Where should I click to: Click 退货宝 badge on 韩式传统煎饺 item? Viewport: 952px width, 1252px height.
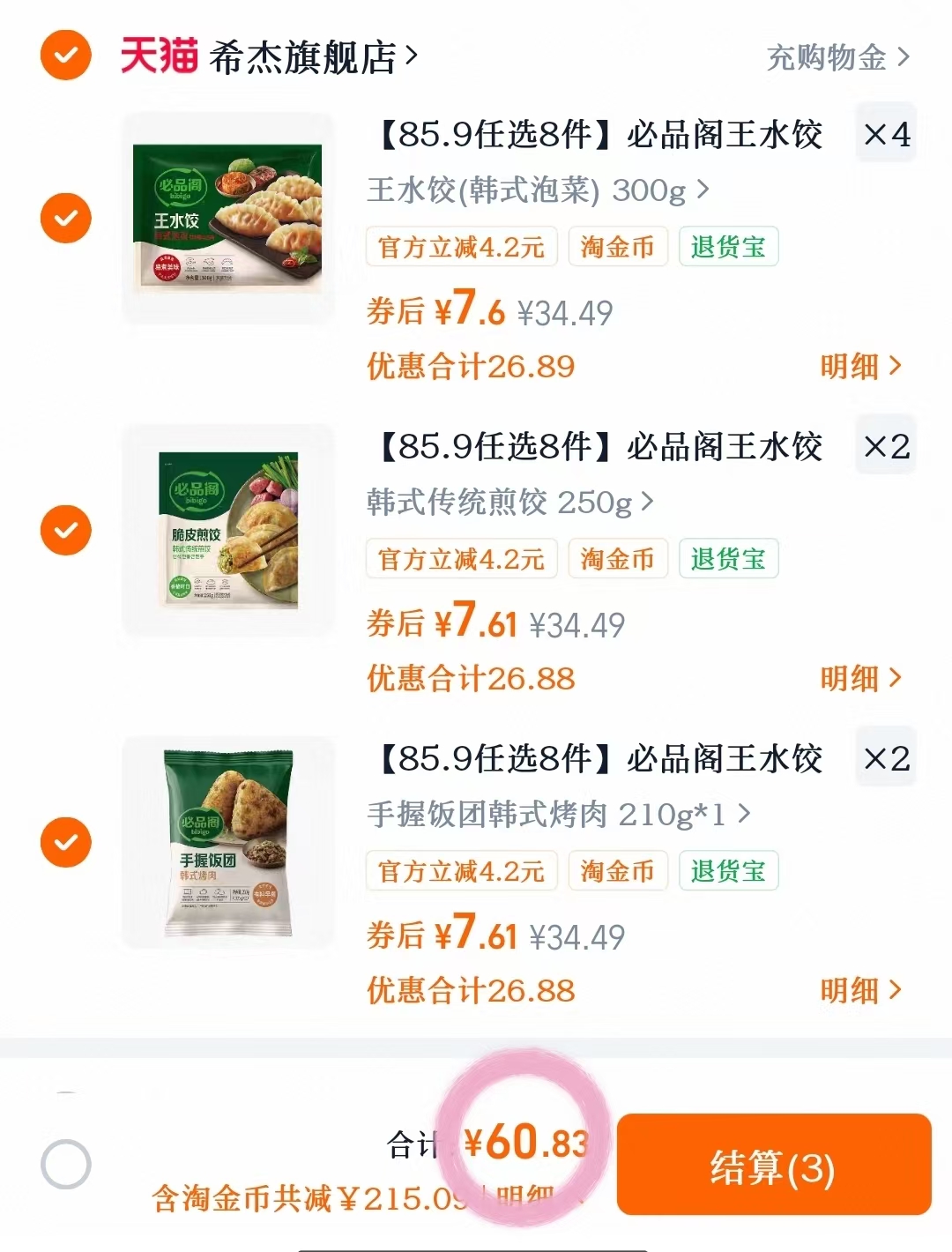tap(728, 558)
